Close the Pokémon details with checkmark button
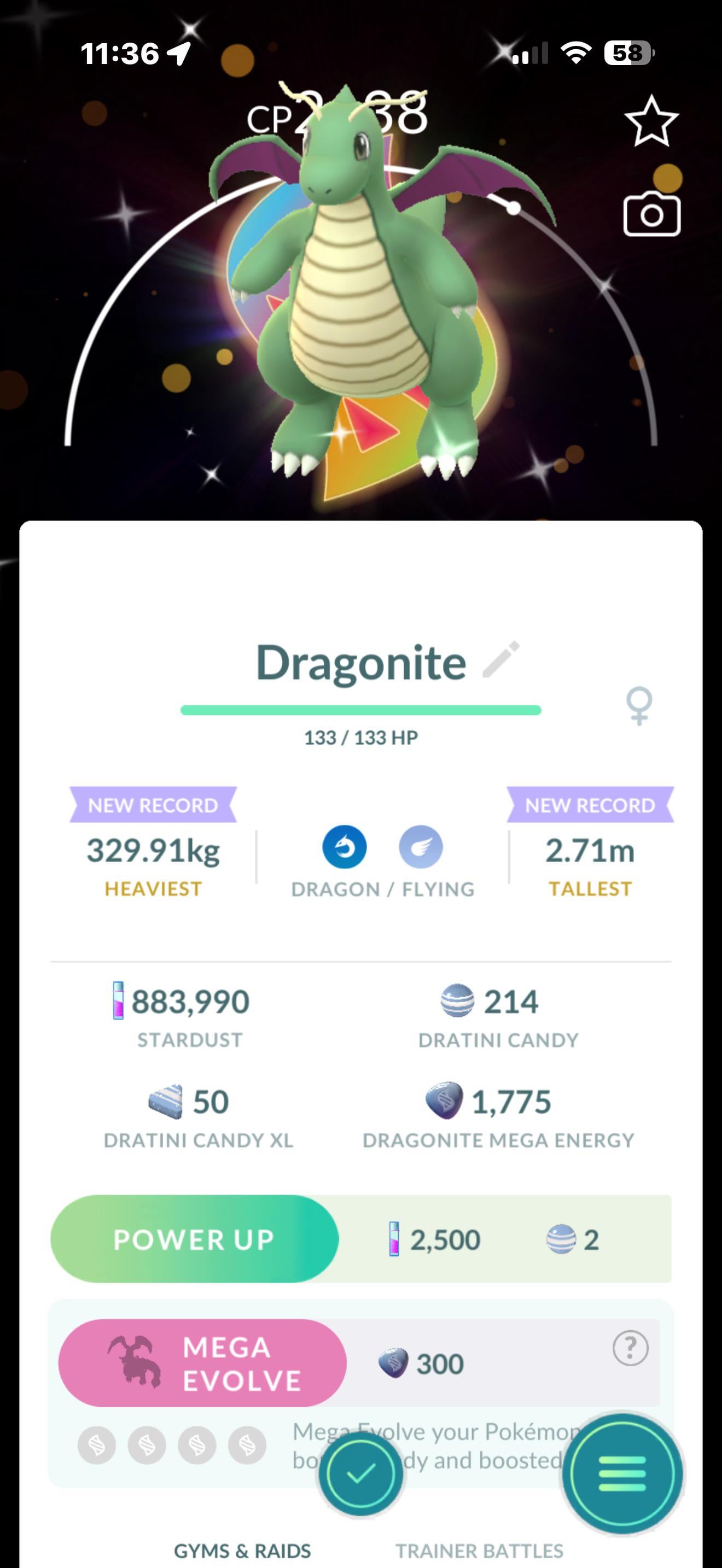Image resolution: width=722 pixels, height=1568 pixels. (x=360, y=1473)
